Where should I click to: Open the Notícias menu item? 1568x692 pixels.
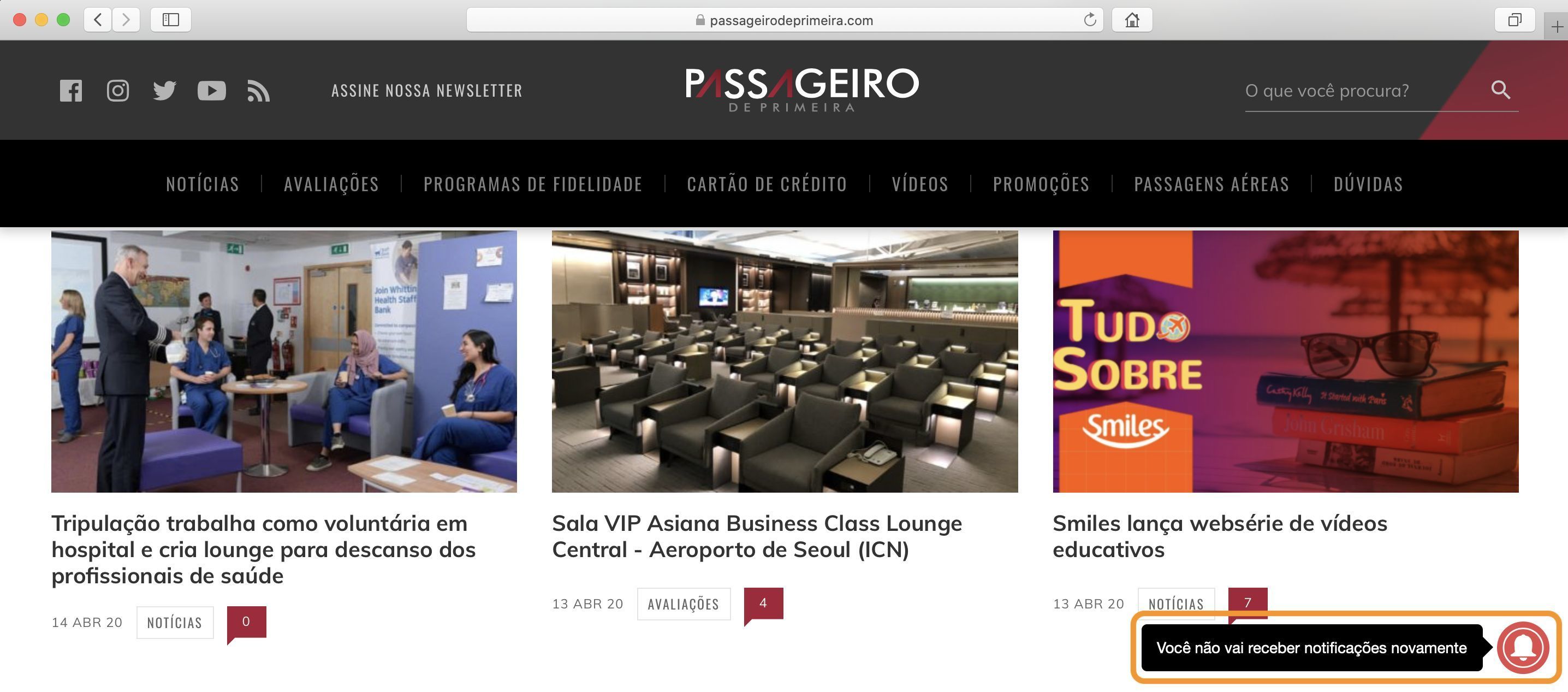pos(203,184)
